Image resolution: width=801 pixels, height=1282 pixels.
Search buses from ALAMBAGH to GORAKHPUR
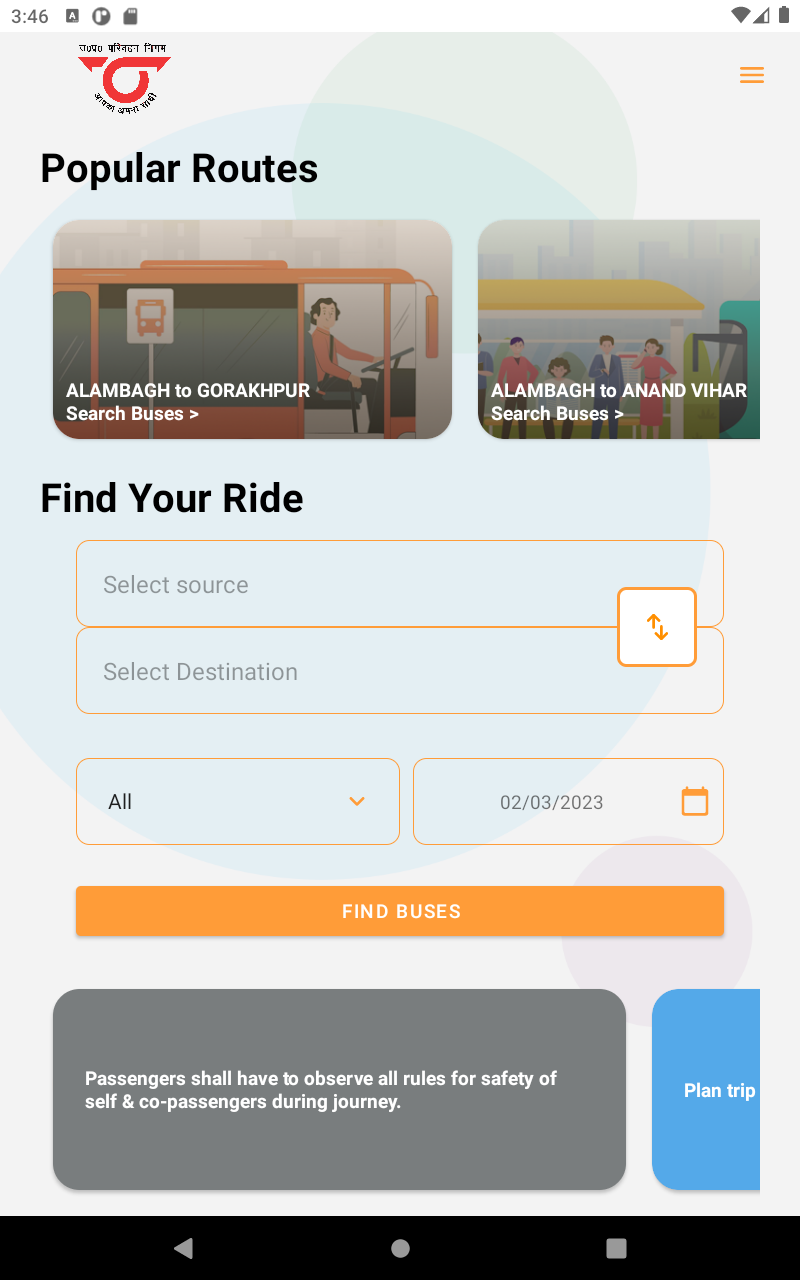[x=252, y=330]
